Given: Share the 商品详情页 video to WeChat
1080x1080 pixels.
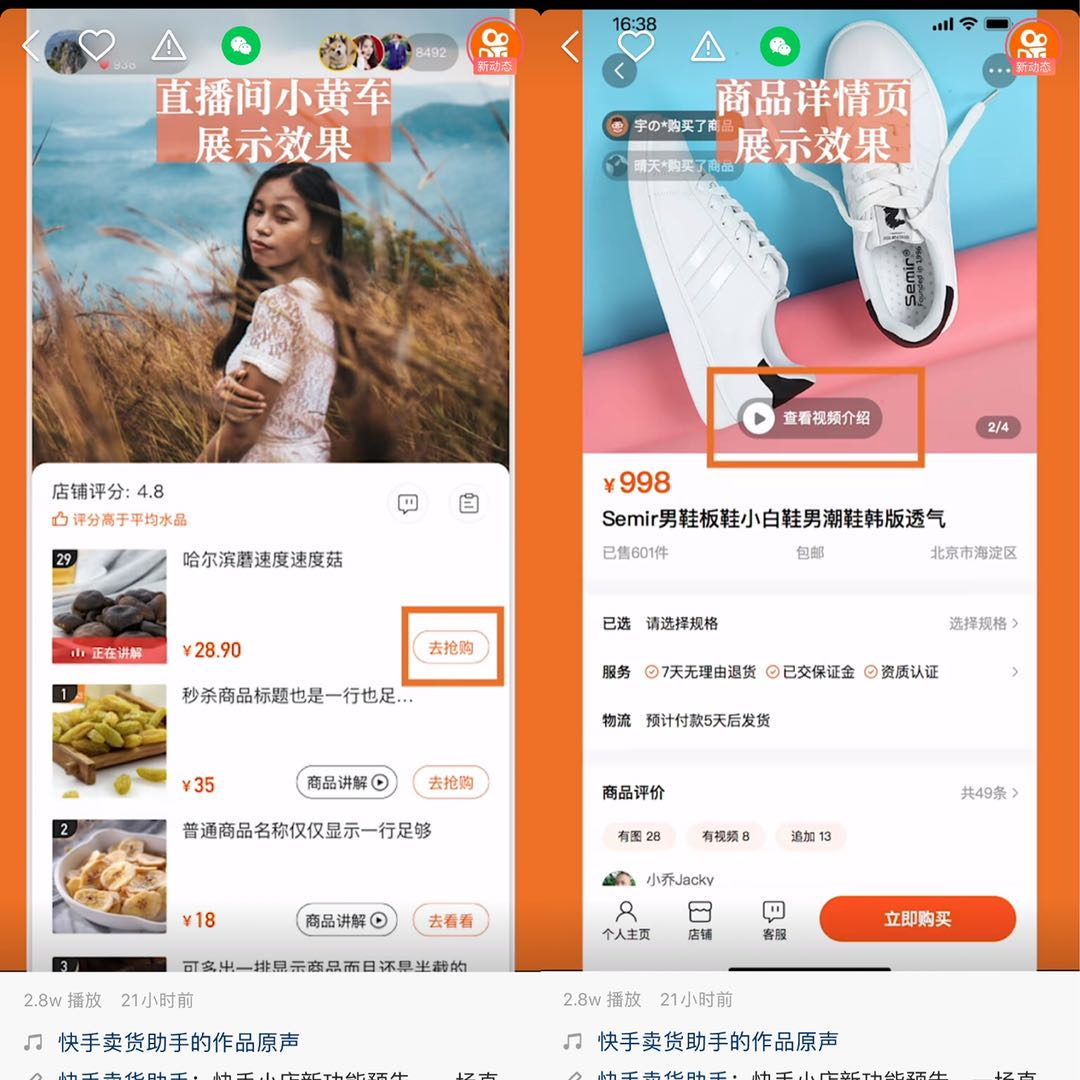Looking at the screenshot, I should point(780,46).
